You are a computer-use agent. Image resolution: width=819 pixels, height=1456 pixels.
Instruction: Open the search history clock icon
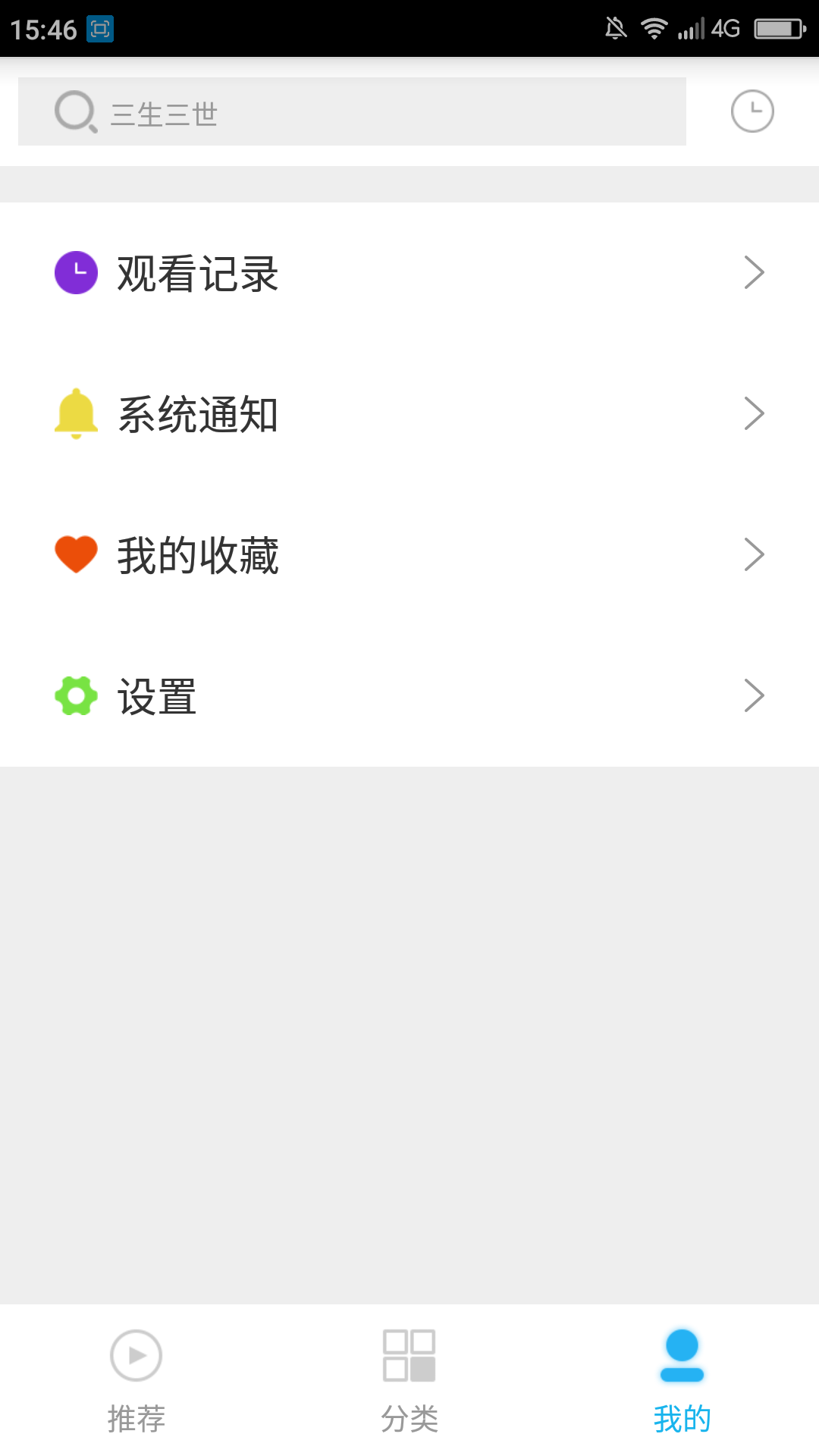tap(751, 111)
